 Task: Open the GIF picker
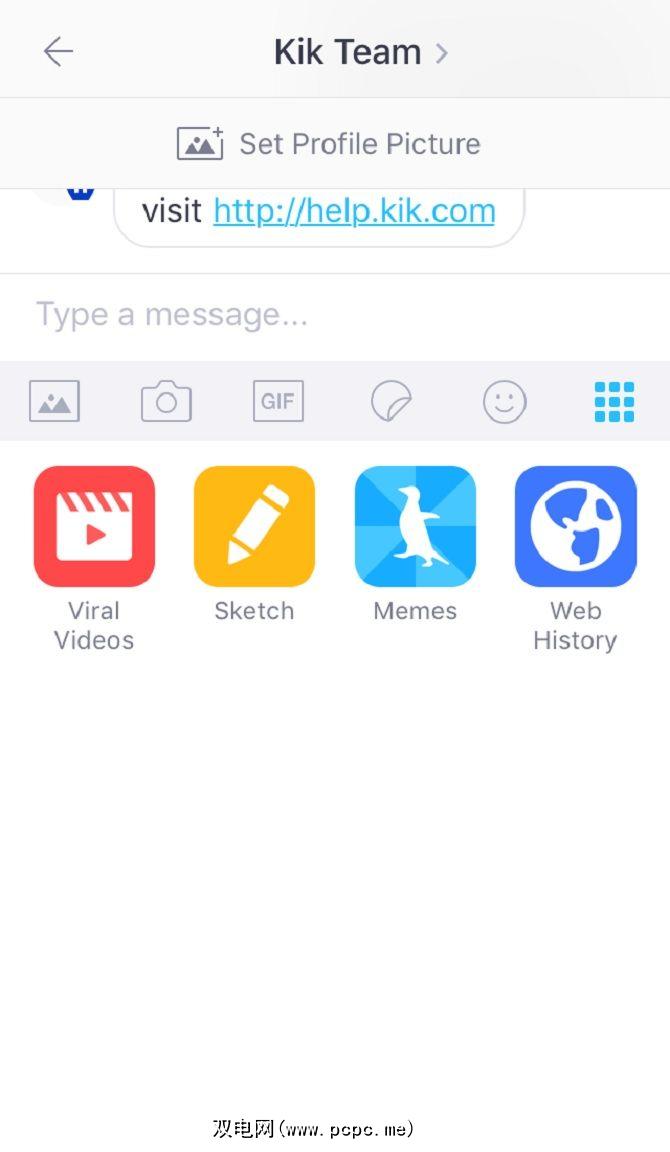point(277,402)
